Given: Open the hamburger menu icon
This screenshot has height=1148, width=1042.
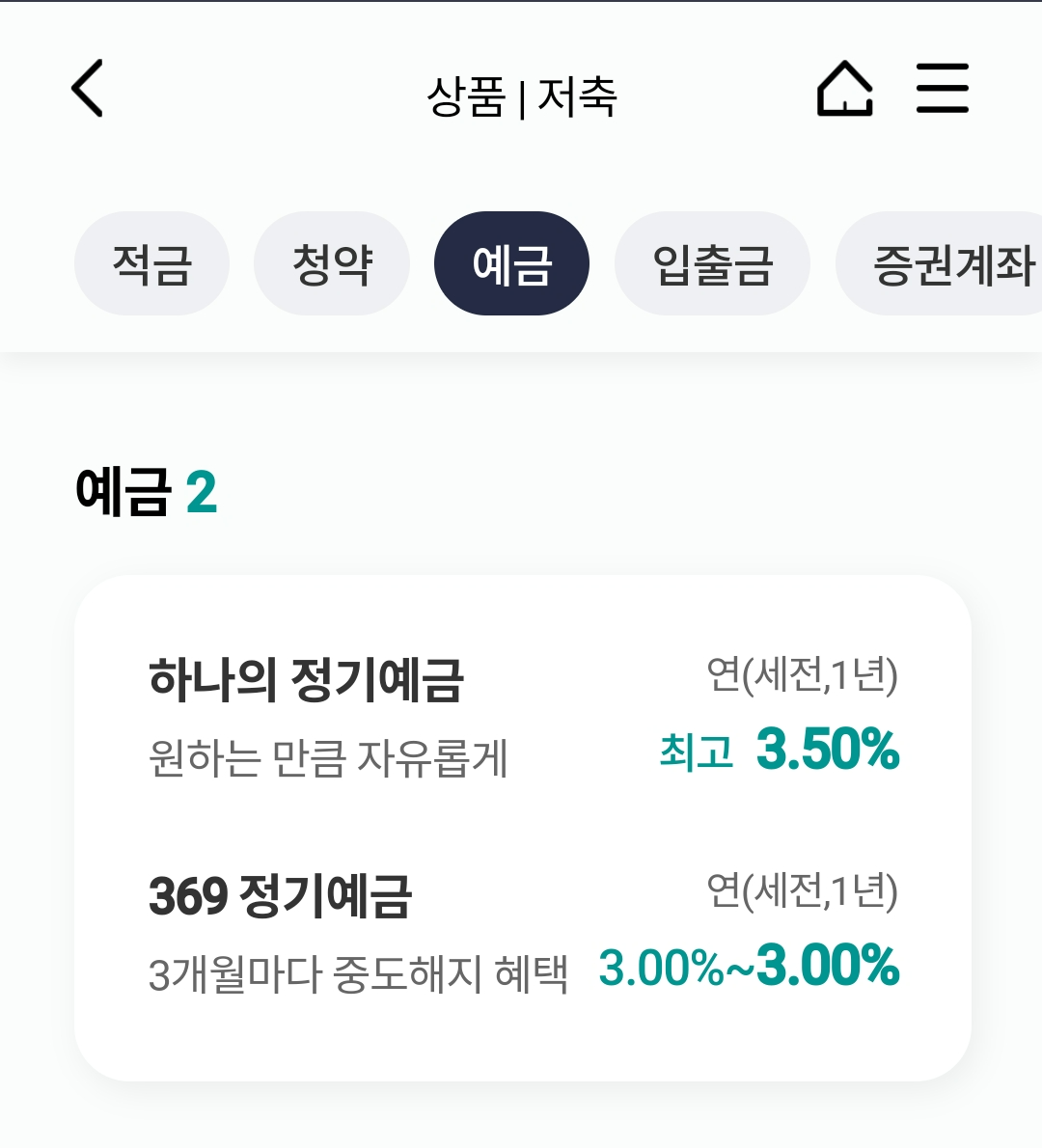Looking at the screenshot, I should click(x=941, y=87).
